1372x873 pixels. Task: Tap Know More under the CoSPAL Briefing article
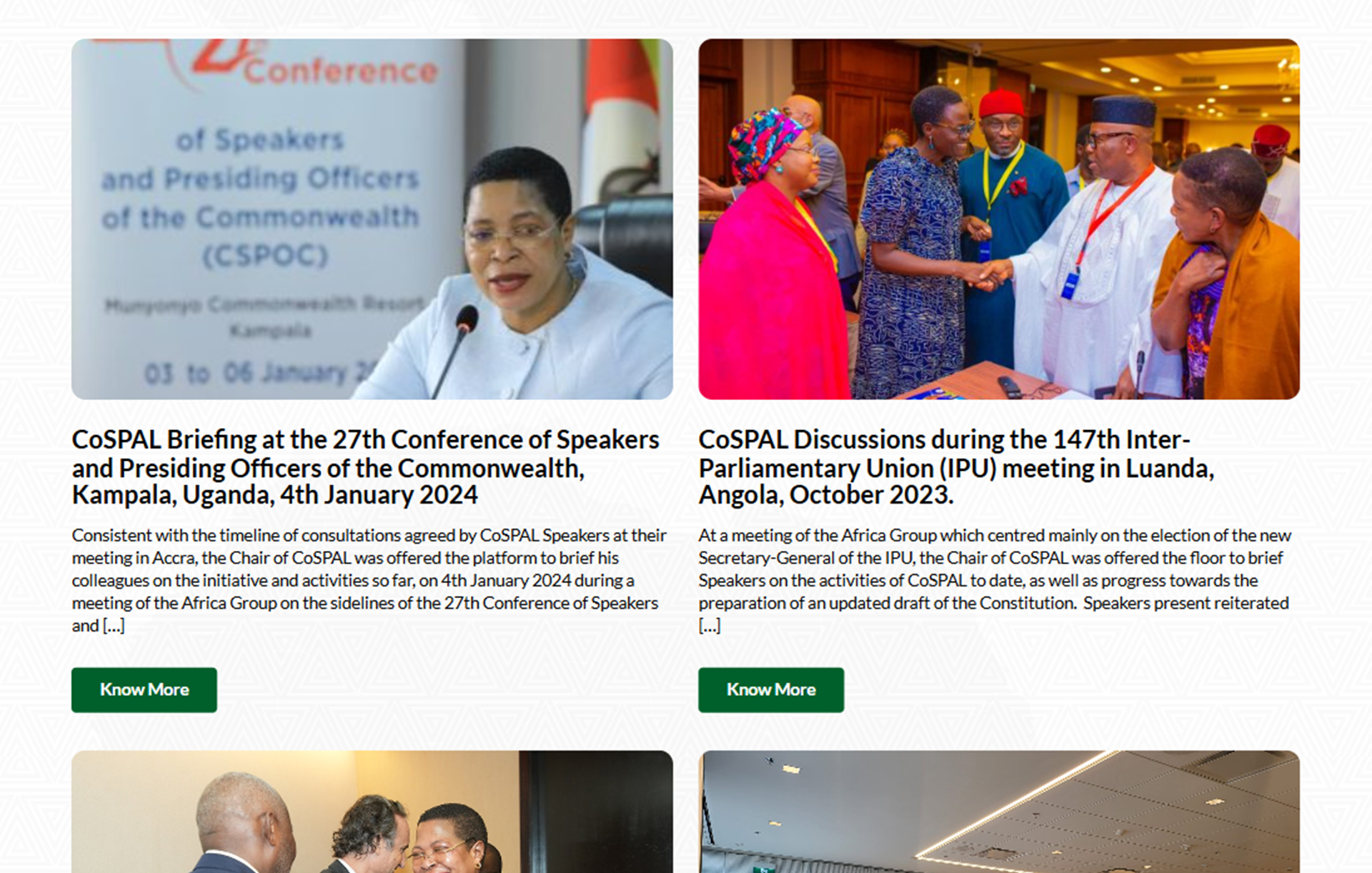click(x=144, y=689)
